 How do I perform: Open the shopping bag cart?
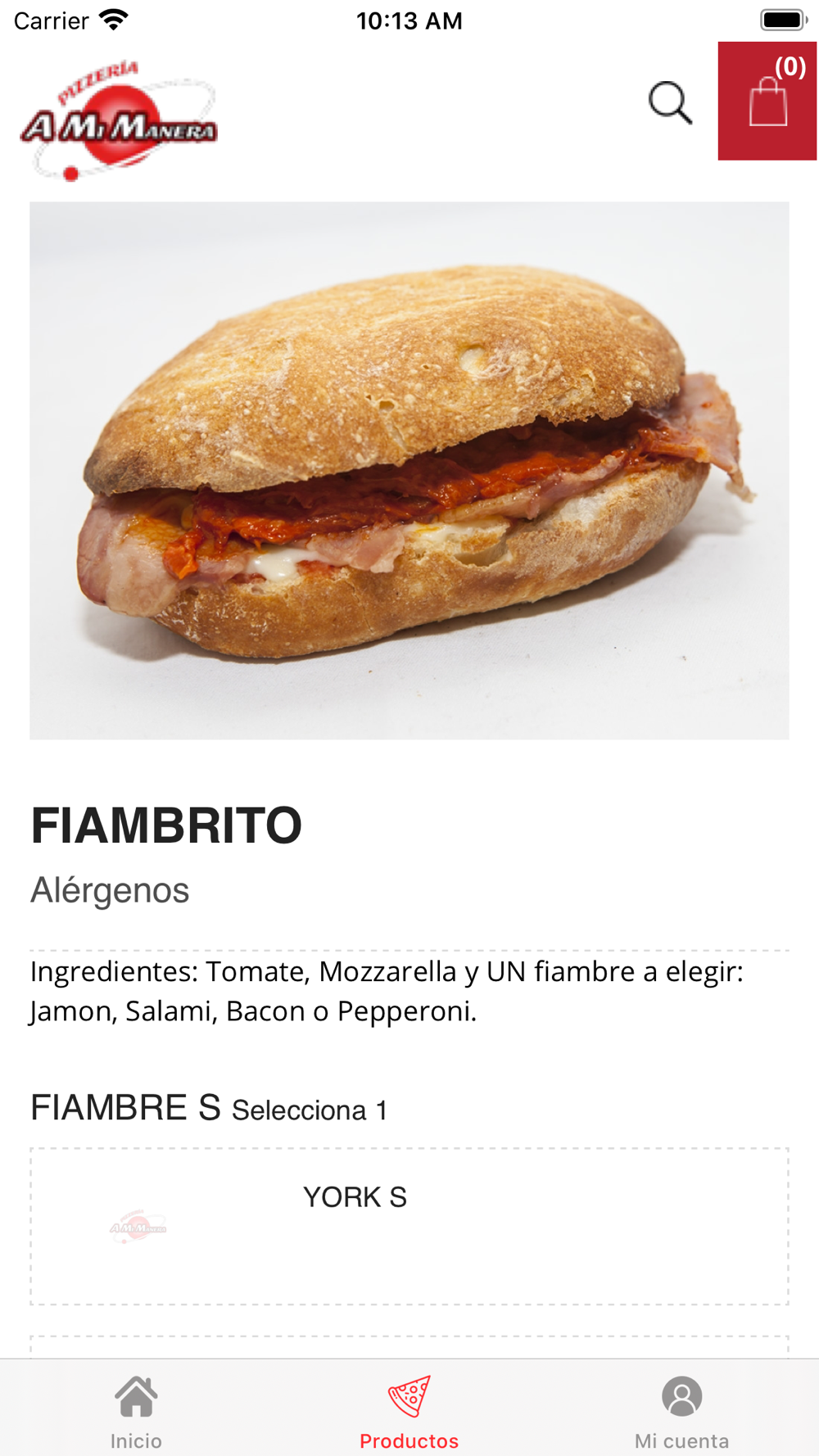coord(767,101)
